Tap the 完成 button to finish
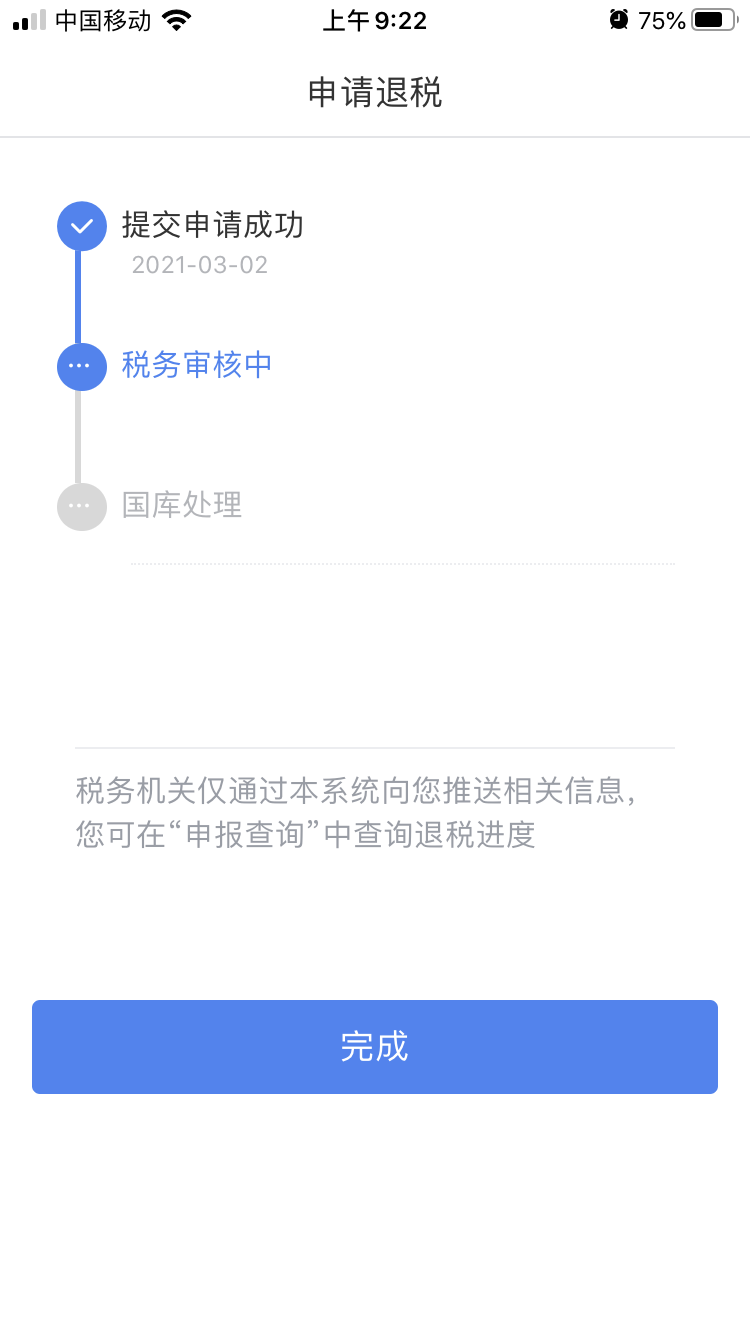Image resolution: width=750 pixels, height=1334 pixels. pos(375,1046)
